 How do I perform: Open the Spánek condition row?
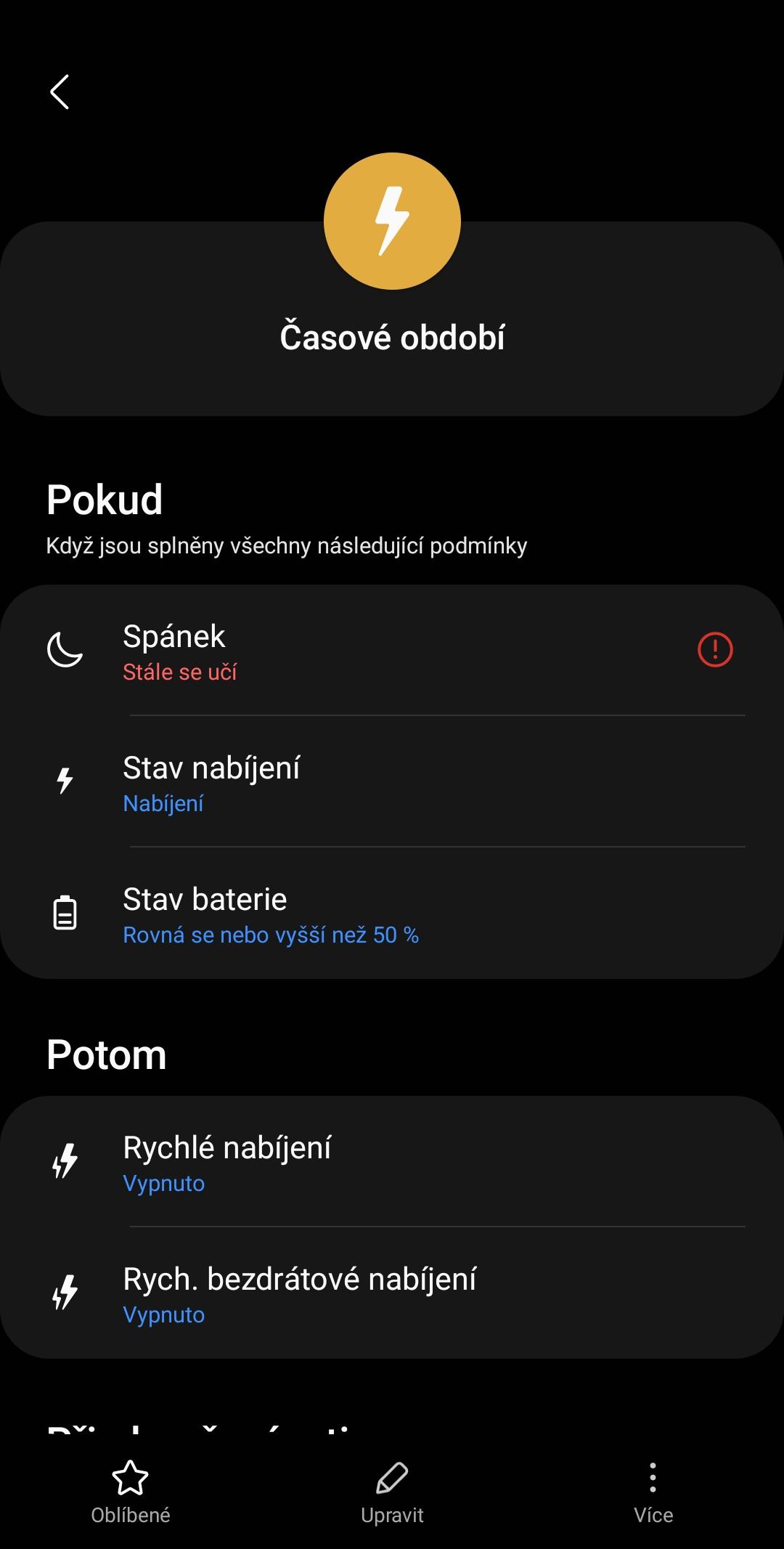(x=392, y=651)
